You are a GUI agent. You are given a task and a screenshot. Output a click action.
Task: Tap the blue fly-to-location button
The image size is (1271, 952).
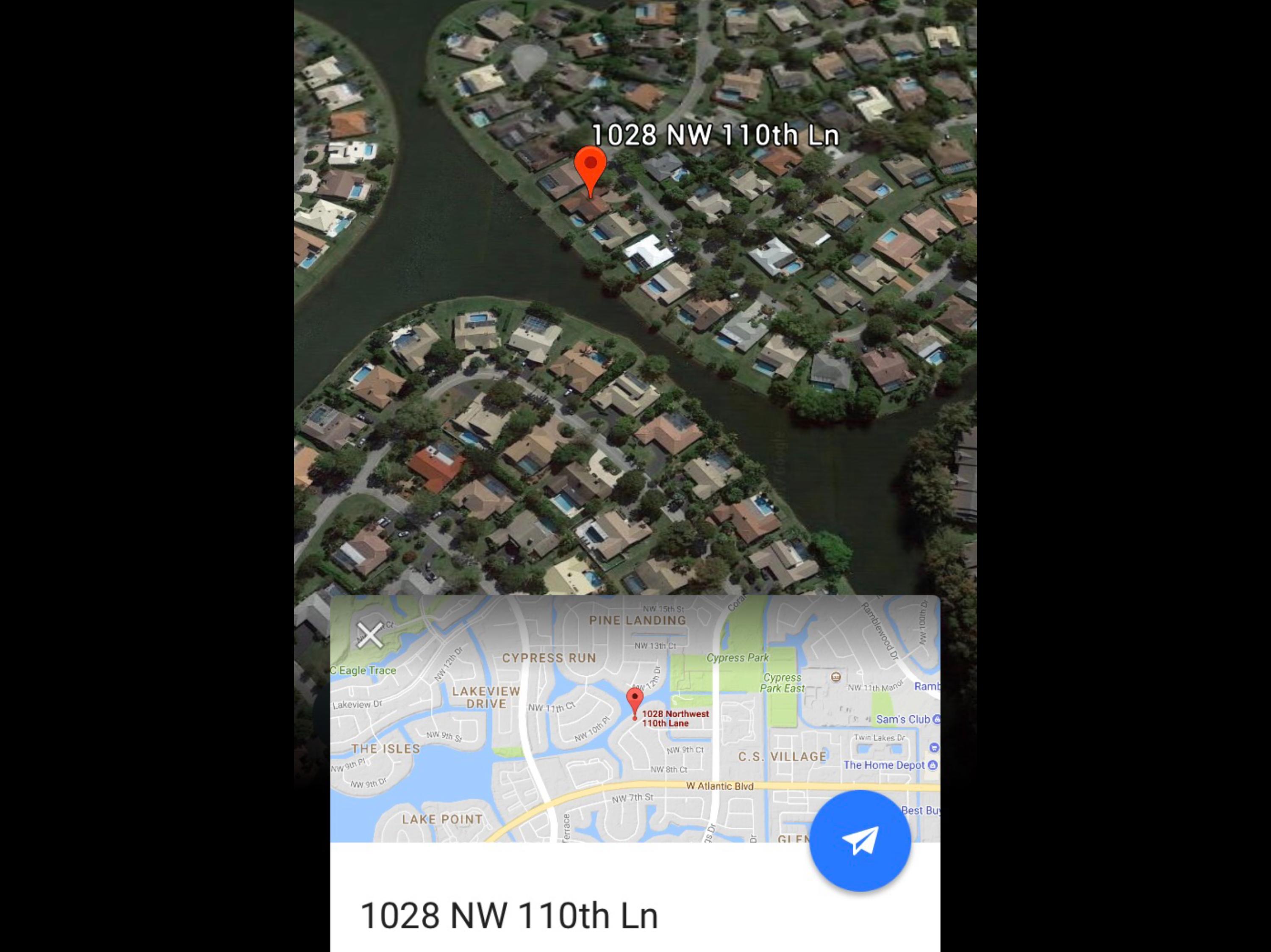click(860, 841)
